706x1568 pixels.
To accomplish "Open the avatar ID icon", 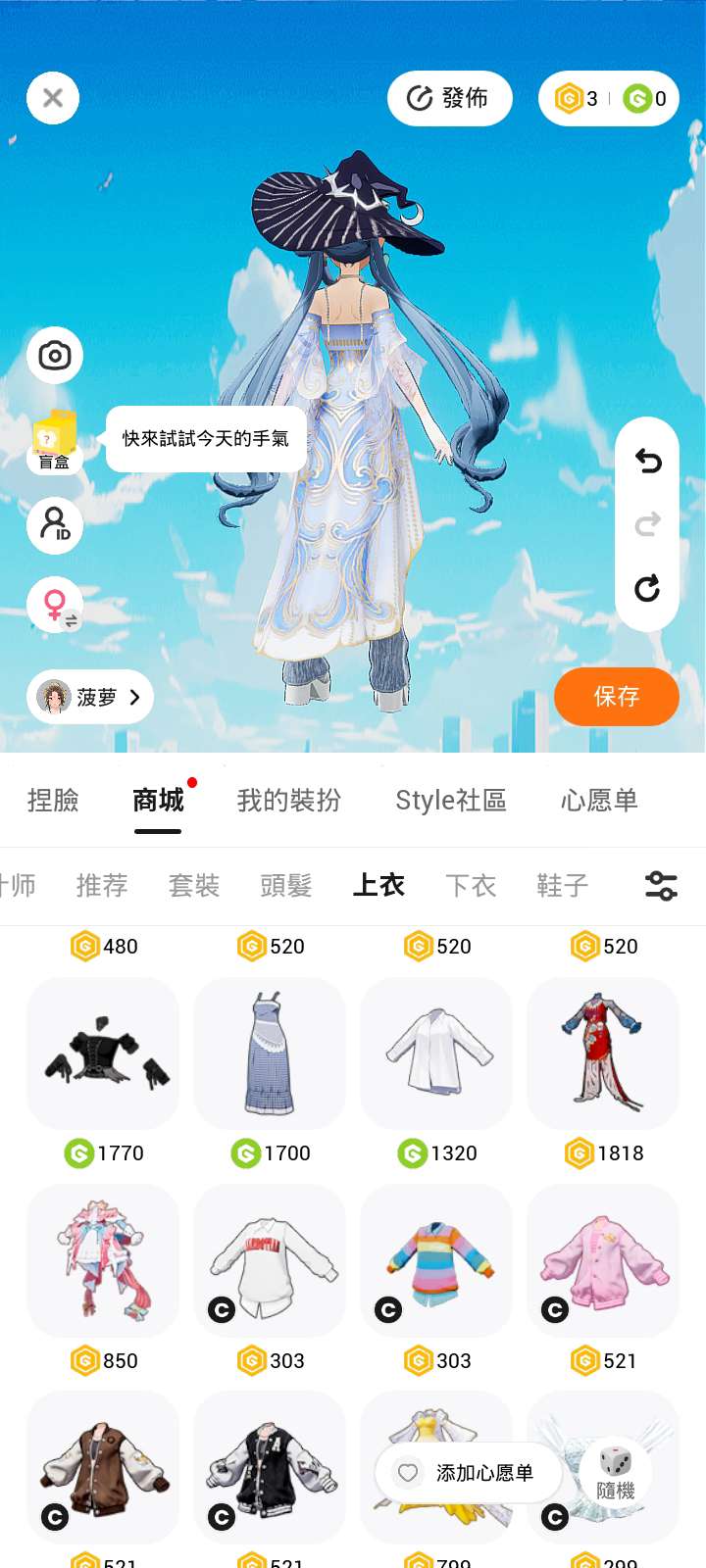I will coord(55,525).
